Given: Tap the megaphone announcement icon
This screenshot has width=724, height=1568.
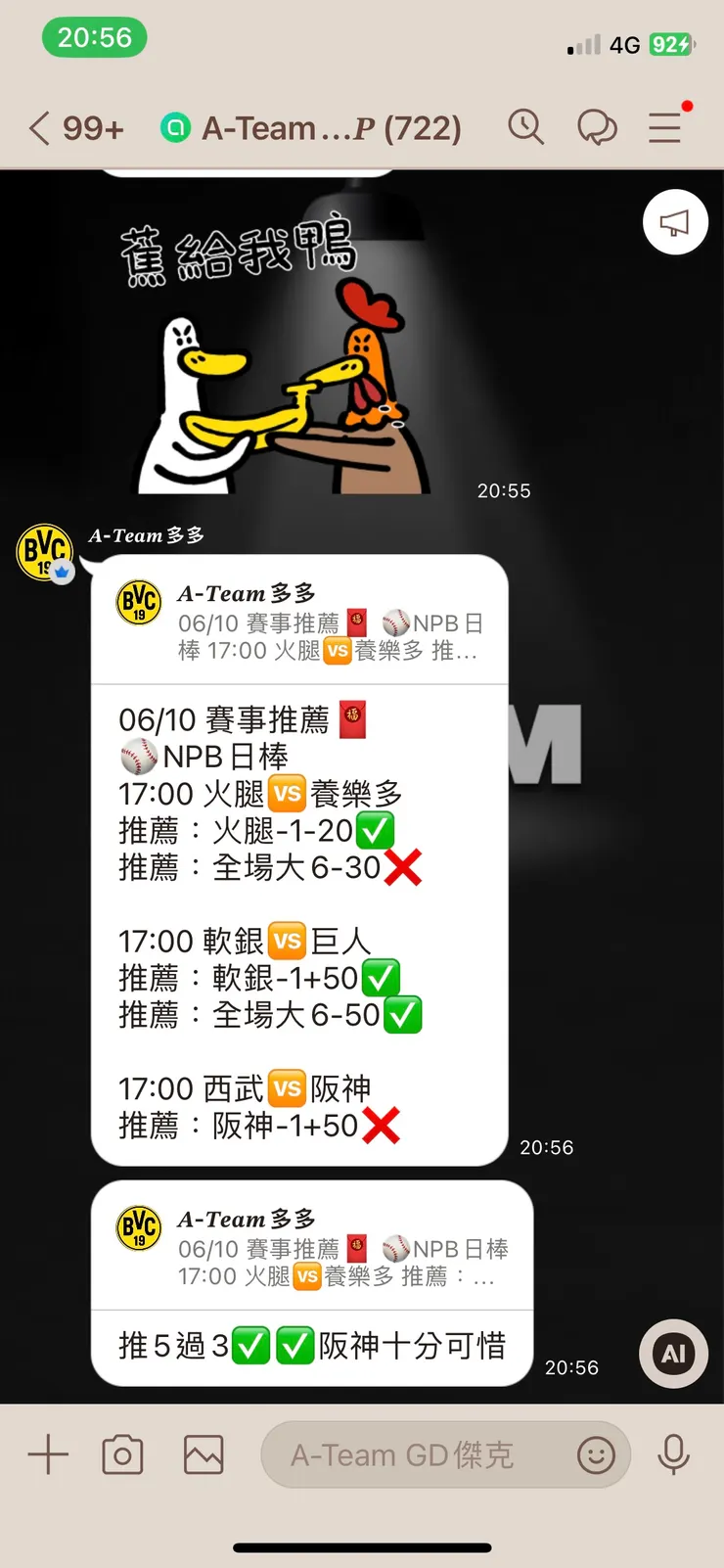Looking at the screenshot, I should pos(675,222).
